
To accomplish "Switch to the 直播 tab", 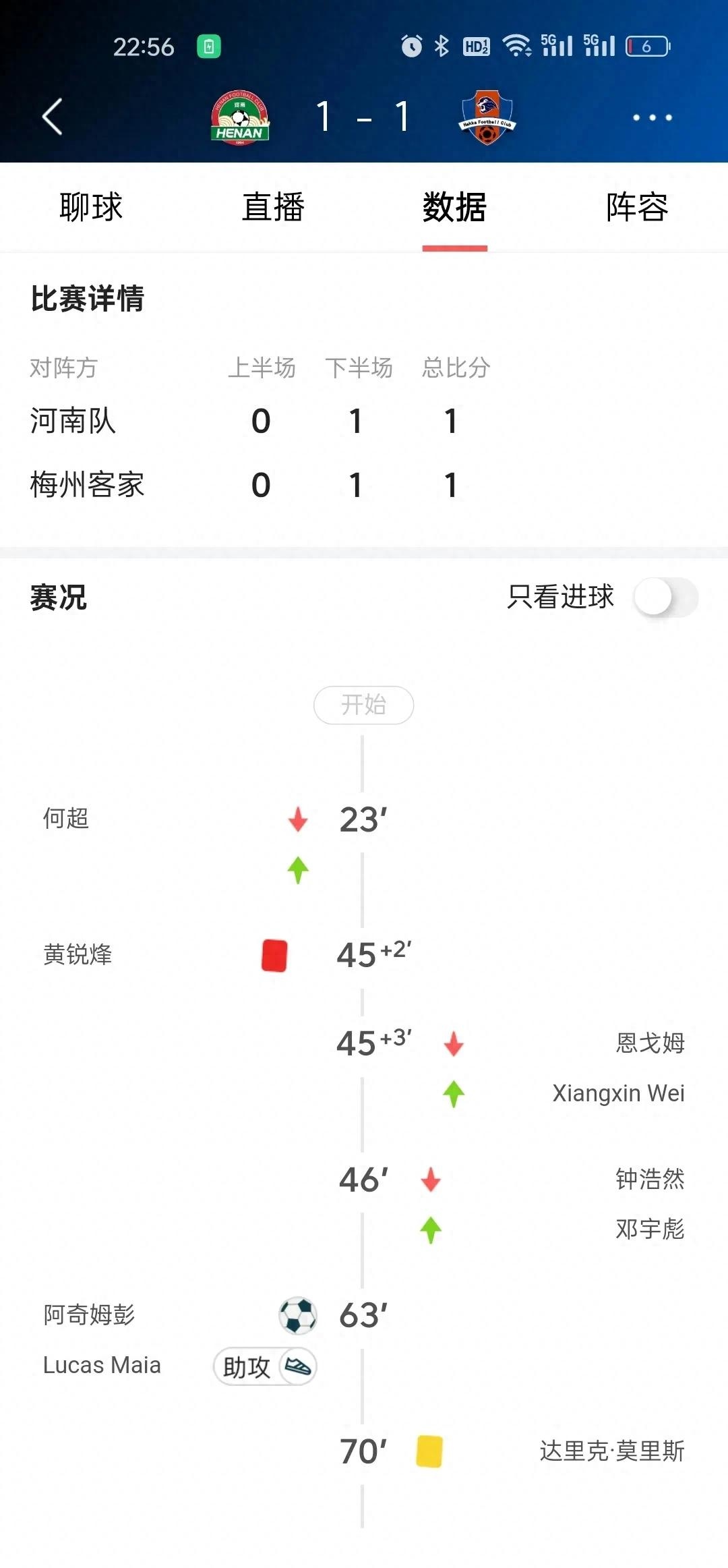I will click(x=273, y=207).
